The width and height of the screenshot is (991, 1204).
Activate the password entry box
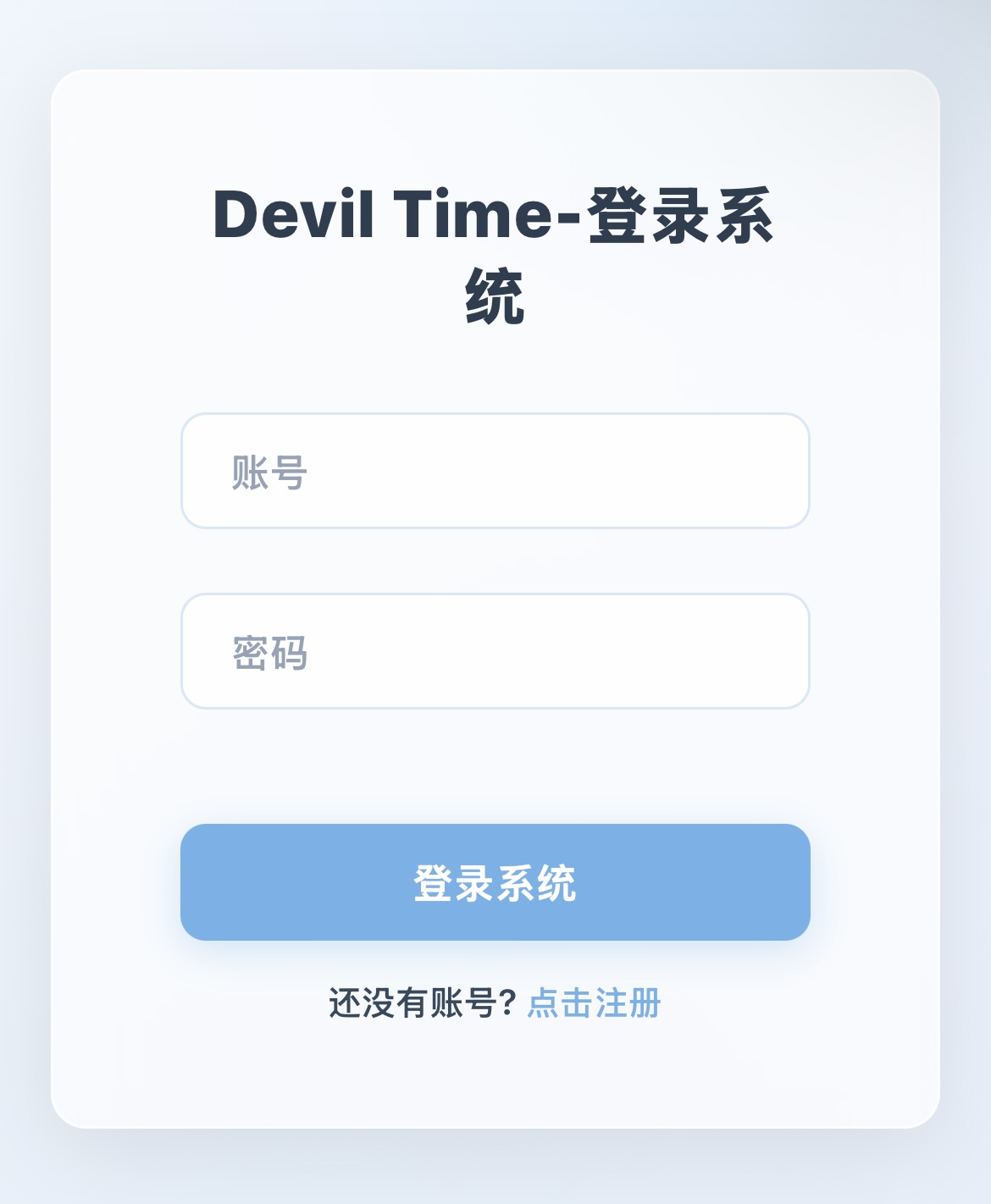(x=494, y=652)
